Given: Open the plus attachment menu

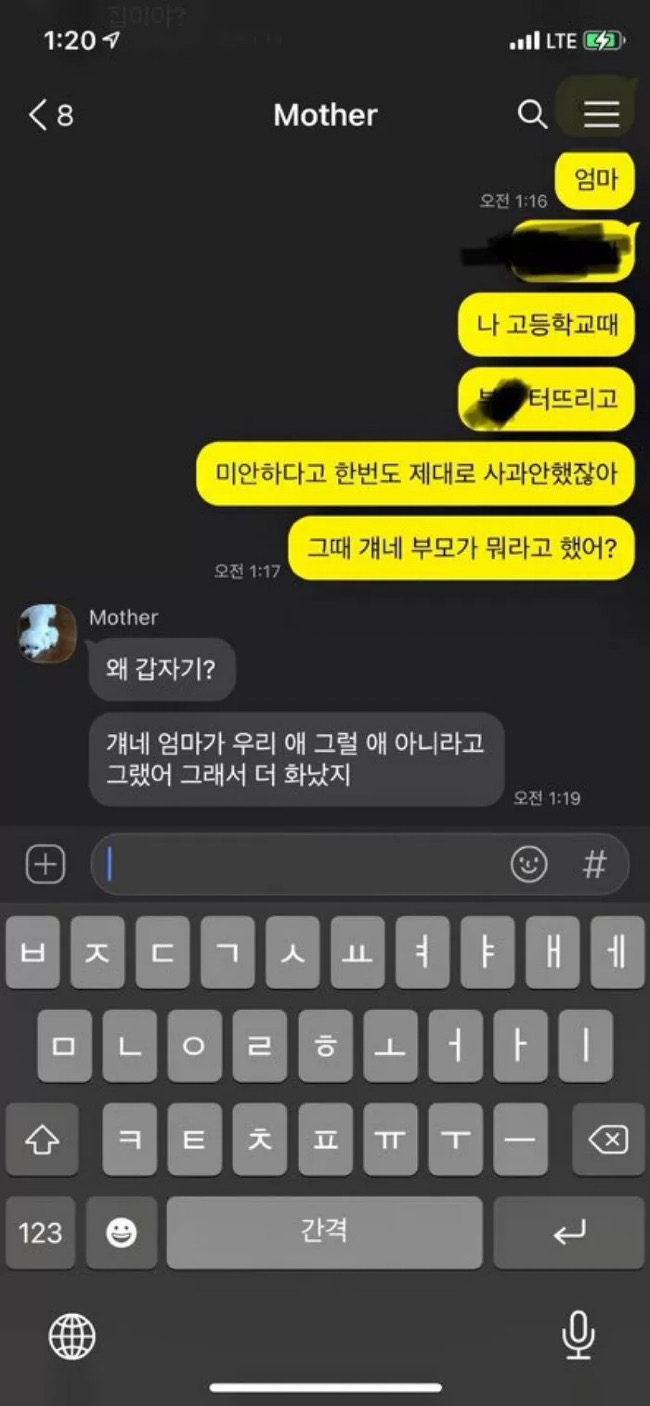Looking at the screenshot, I should tap(45, 864).
